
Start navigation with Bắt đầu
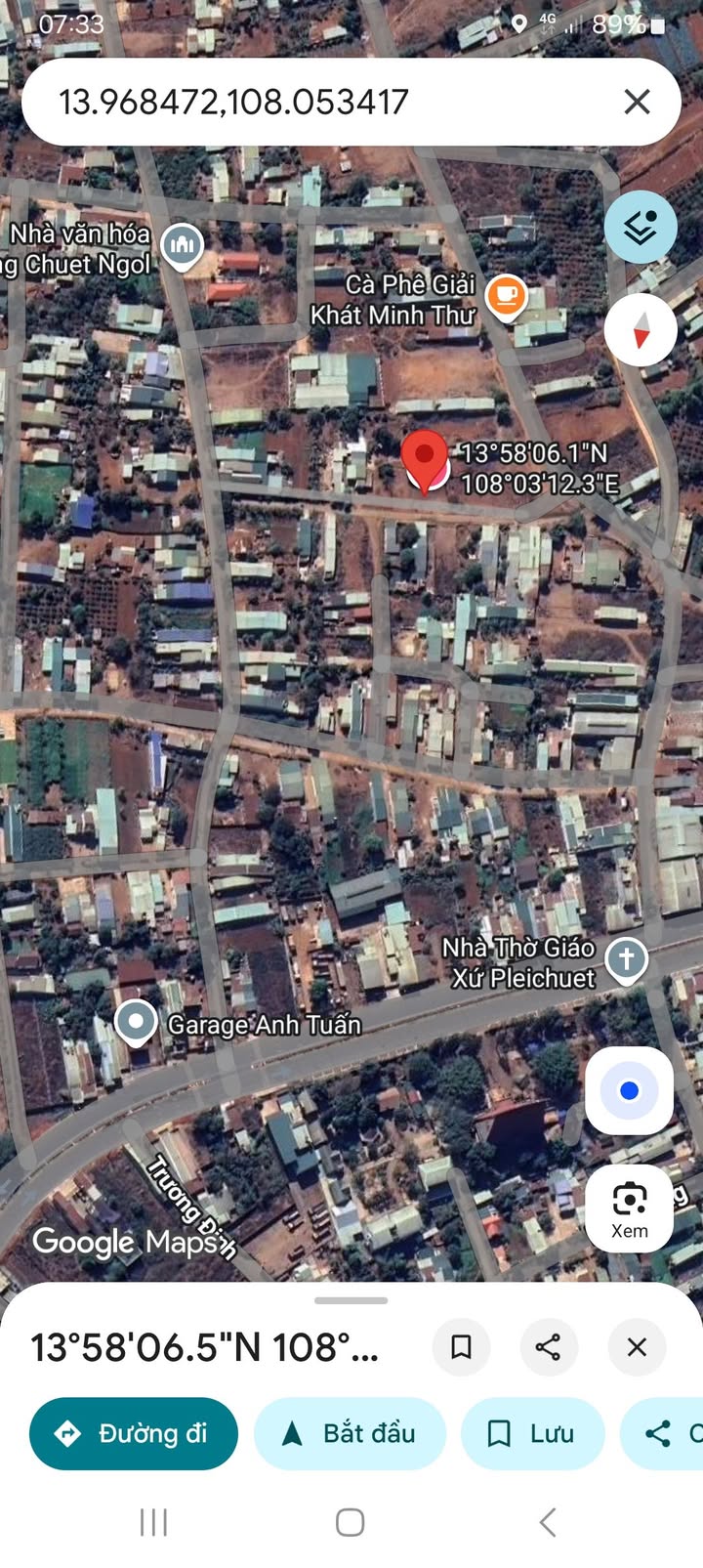(x=350, y=1433)
